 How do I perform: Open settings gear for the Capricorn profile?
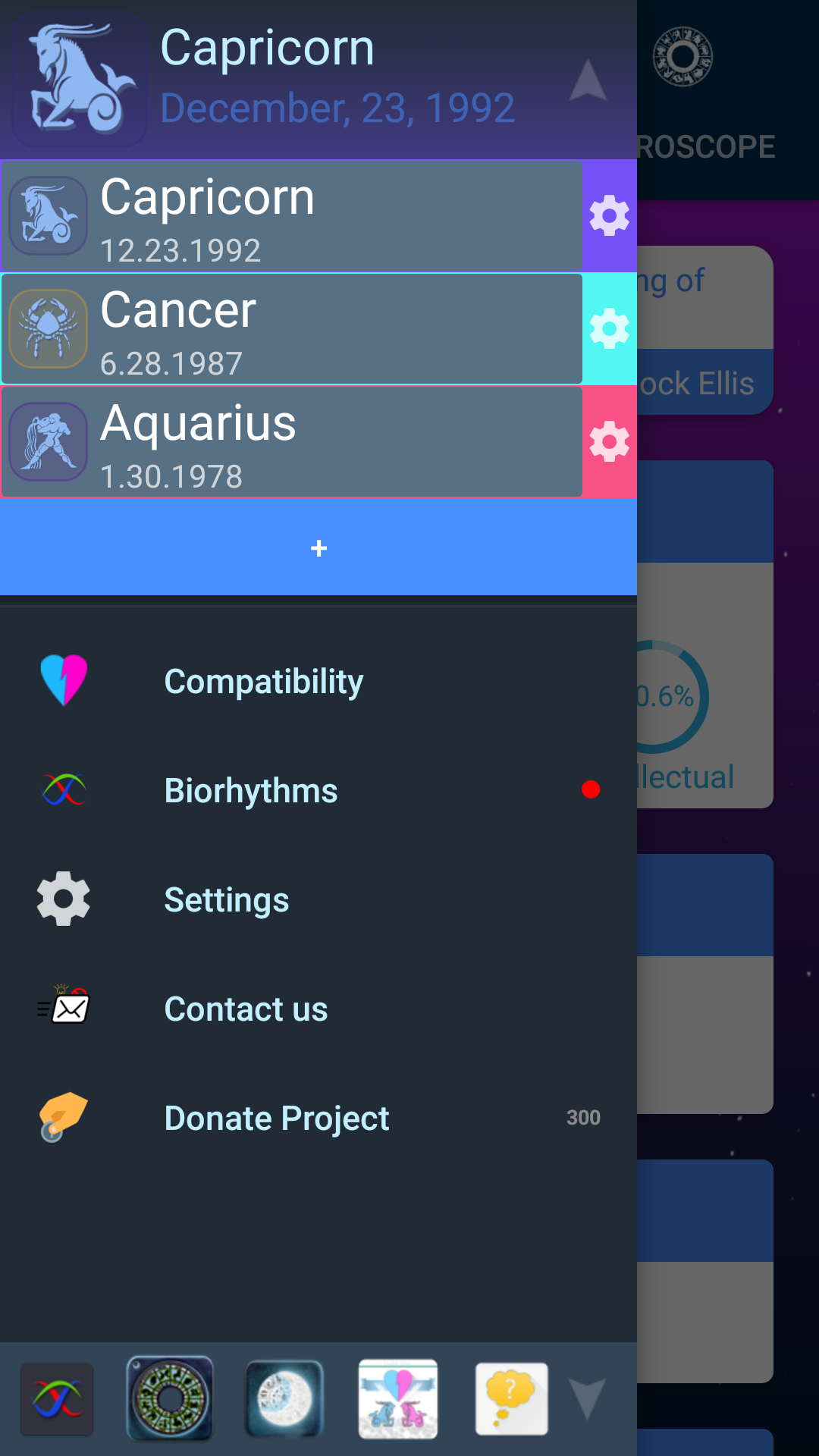tap(610, 216)
